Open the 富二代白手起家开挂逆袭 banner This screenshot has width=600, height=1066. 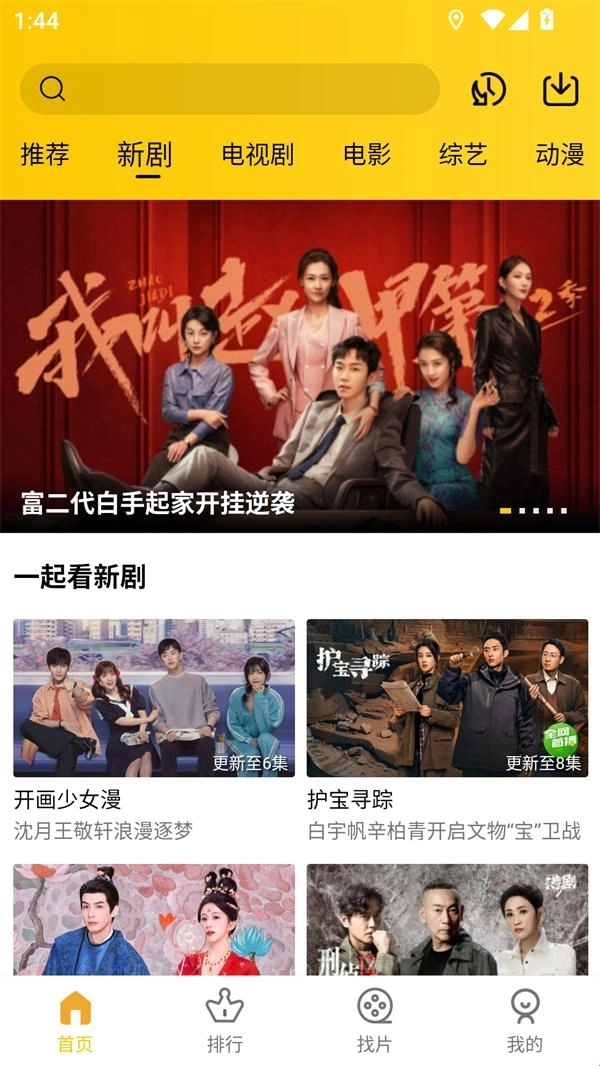300,365
